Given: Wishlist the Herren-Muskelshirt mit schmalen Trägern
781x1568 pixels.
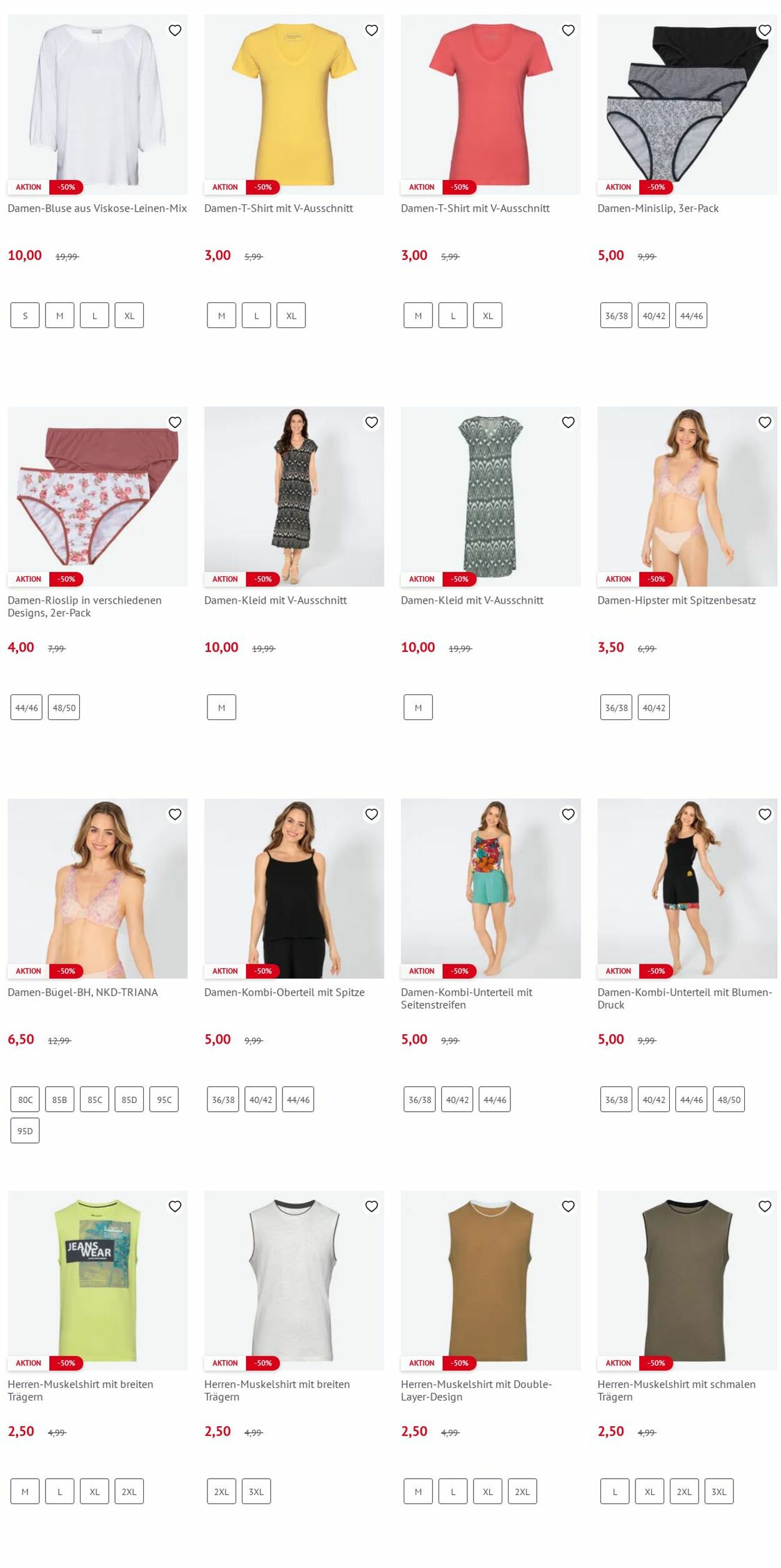Looking at the screenshot, I should pyautogui.click(x=764, y=1206).
